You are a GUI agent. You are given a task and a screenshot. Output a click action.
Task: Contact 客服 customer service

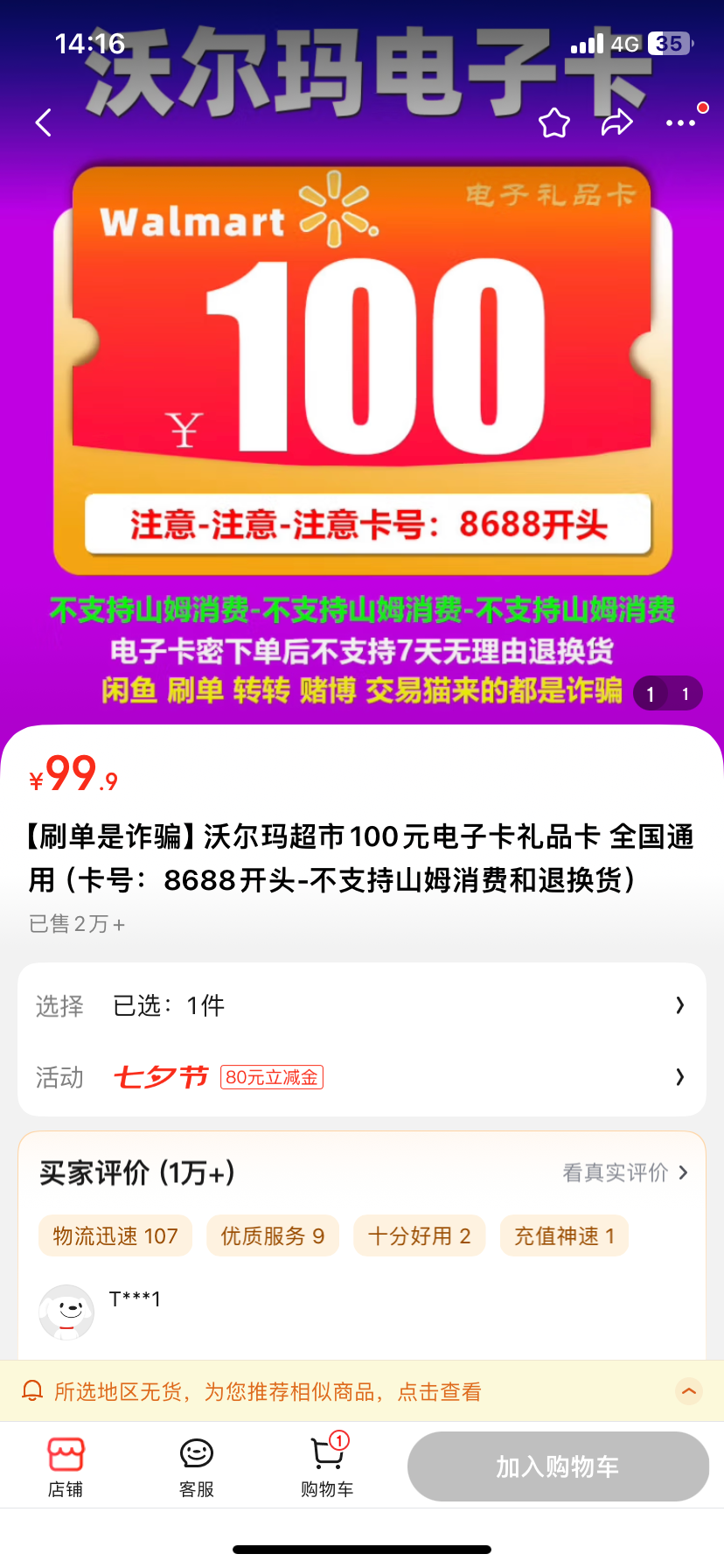click(197, 1466)
